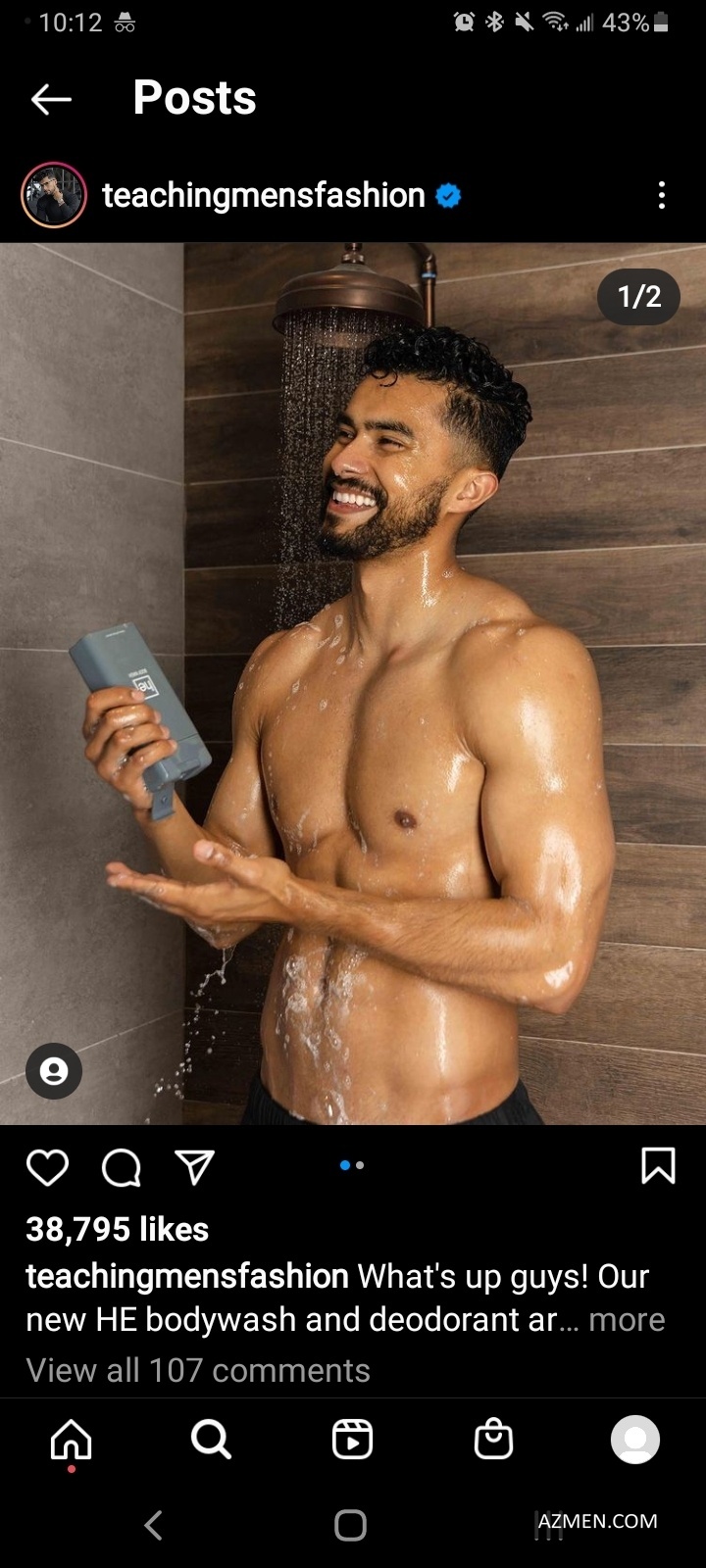Open teachingmensfashion profile from post header
Screen dimensions: 706x1568
pos(263,196)
